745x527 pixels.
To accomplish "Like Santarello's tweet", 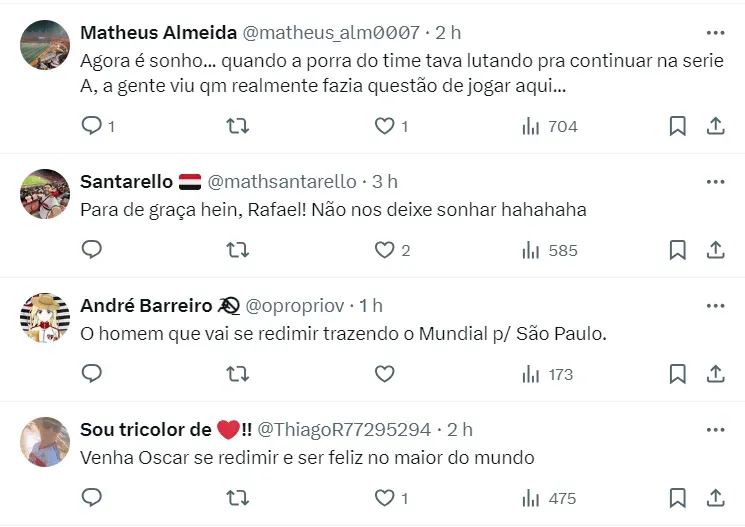I will [384, 250].
